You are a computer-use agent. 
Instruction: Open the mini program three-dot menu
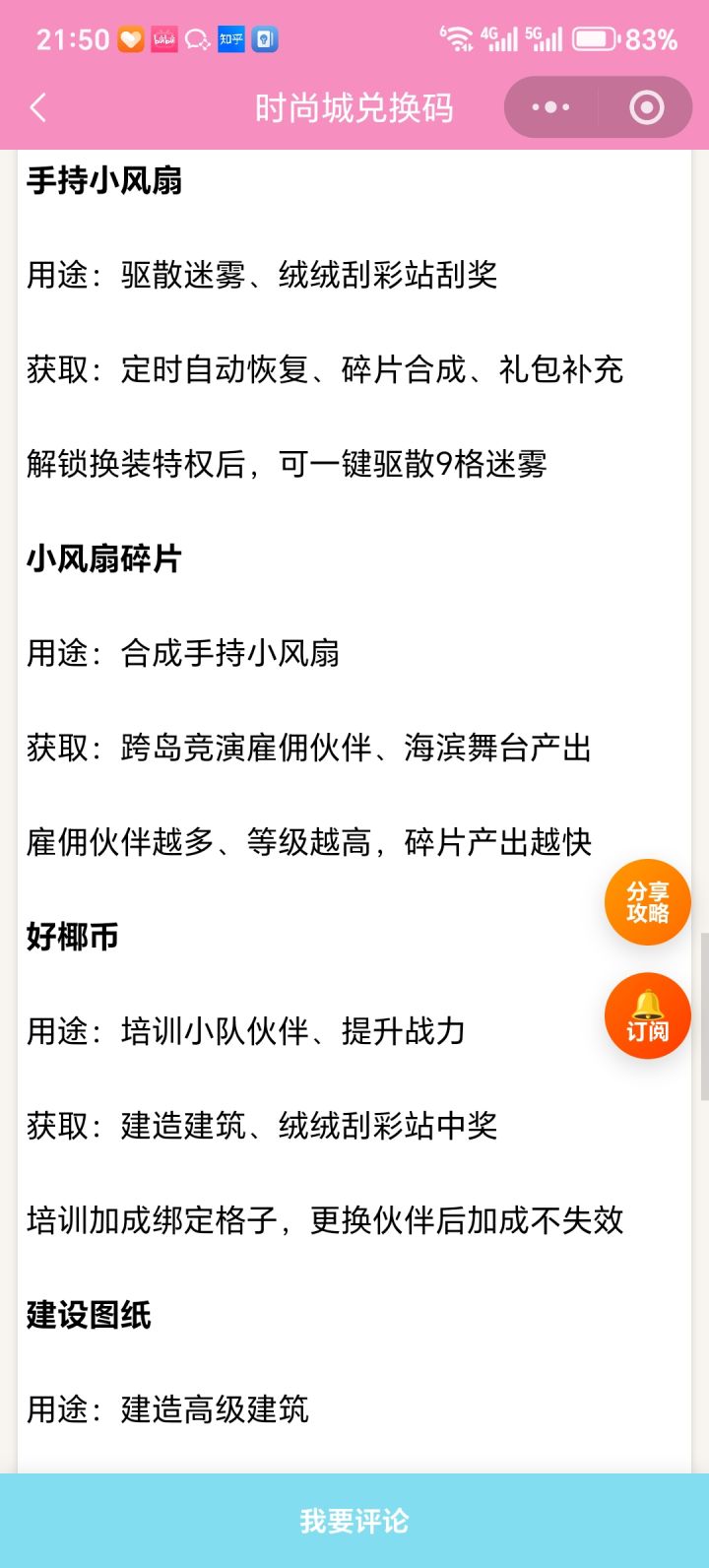pos(550,107)
